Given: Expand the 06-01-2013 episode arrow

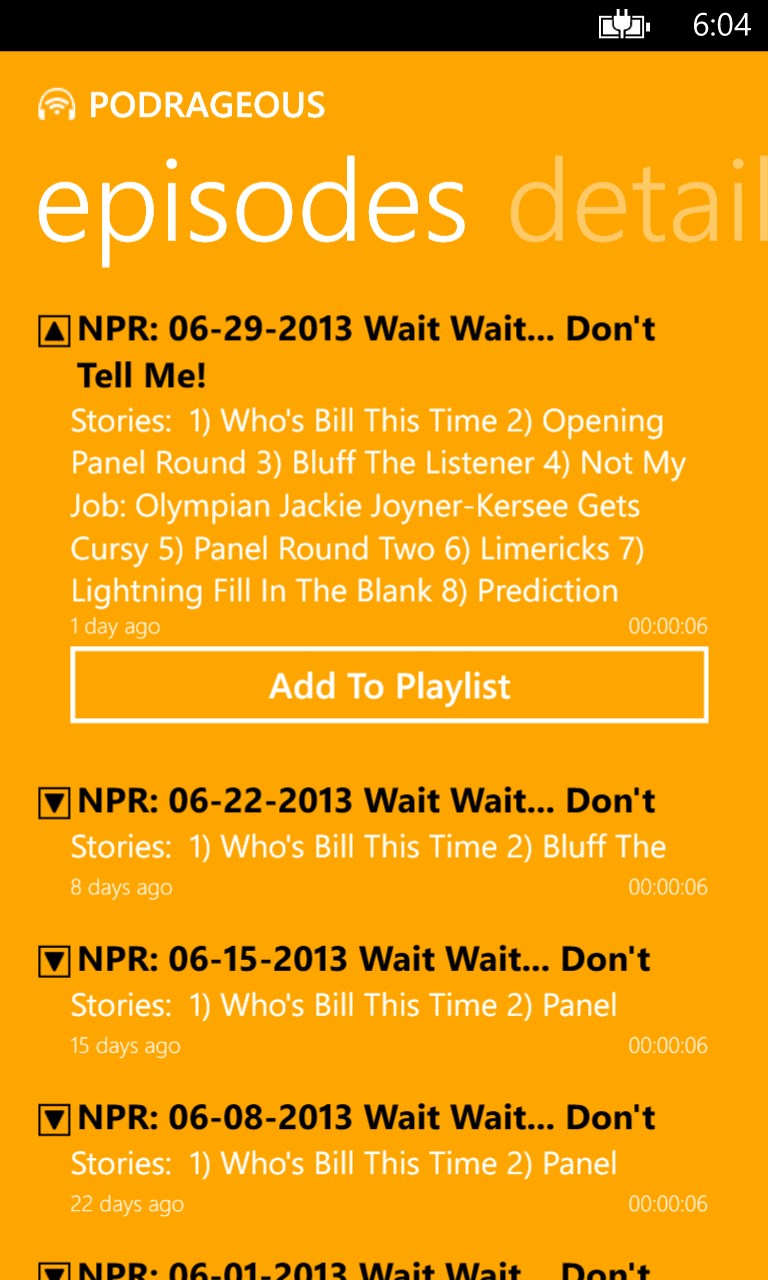Looking at the screenshot, I should pyautogui.click(x=54, y=1272).
